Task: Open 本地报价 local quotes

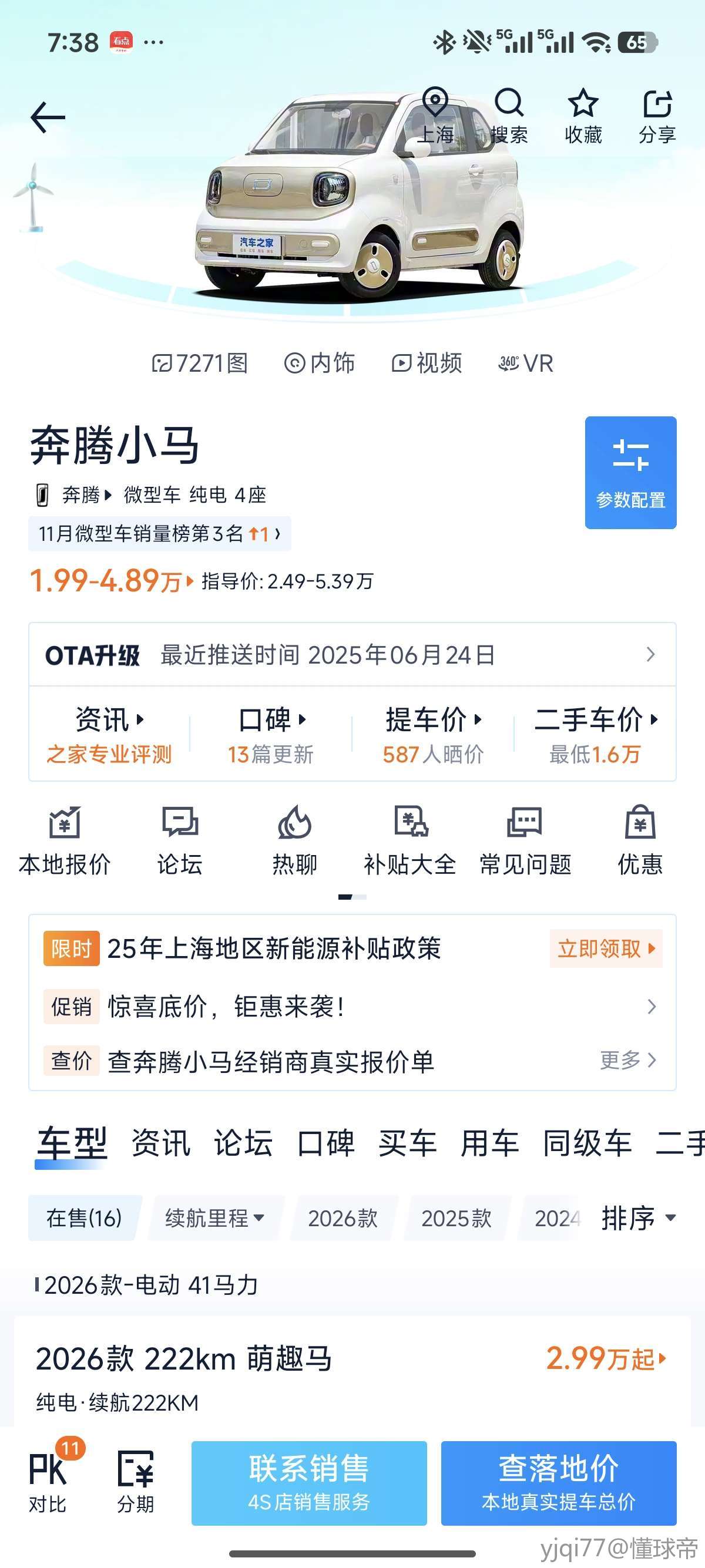Action: [65, 840]
